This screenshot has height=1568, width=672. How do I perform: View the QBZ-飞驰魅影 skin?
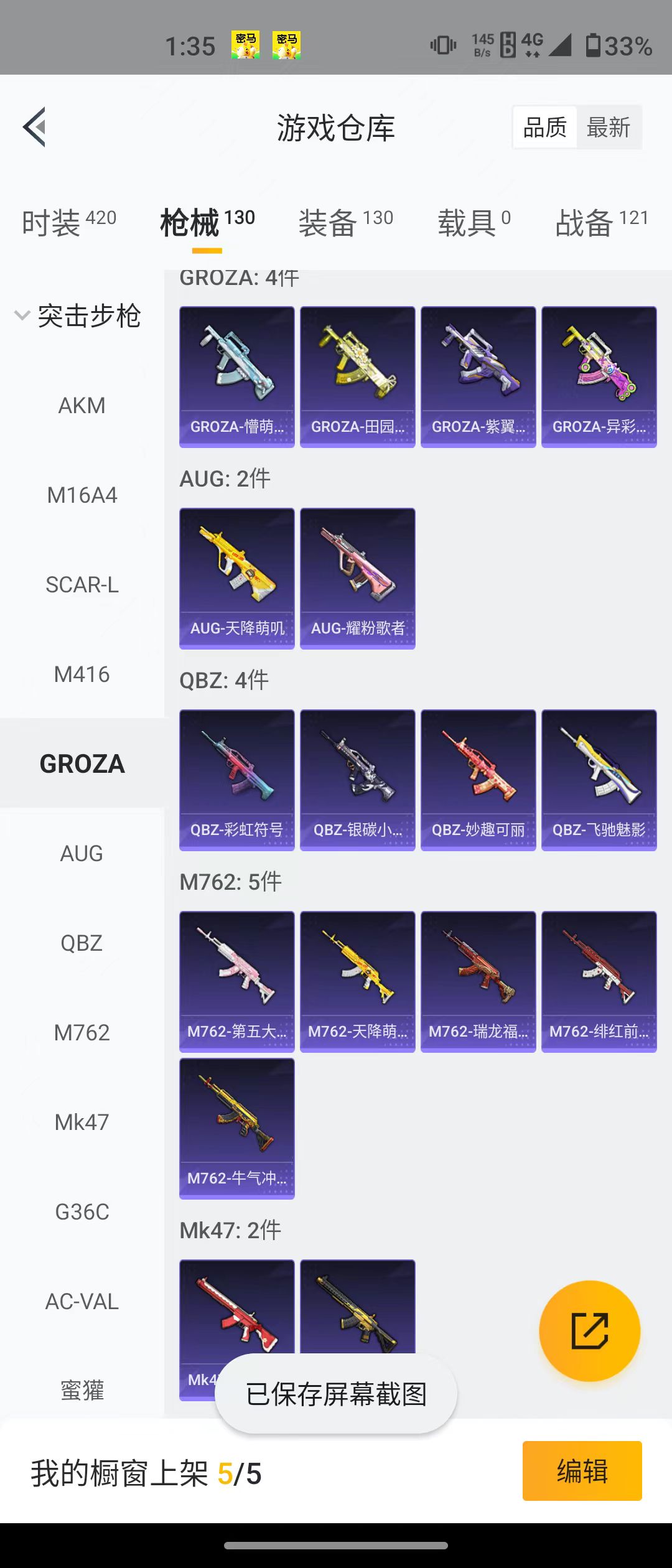click(599, 780)
